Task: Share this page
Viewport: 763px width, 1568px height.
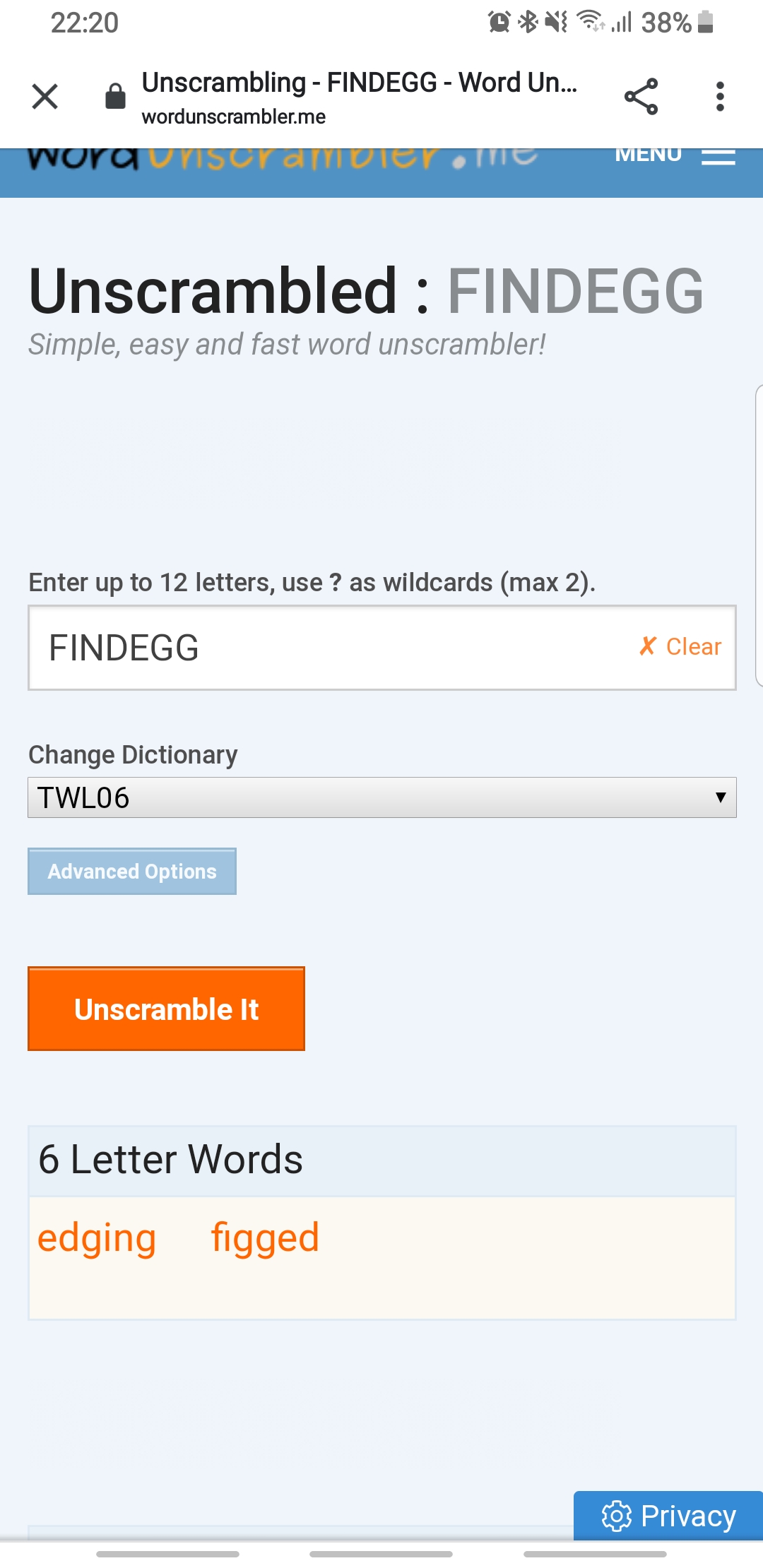Action: click(641, 97)
